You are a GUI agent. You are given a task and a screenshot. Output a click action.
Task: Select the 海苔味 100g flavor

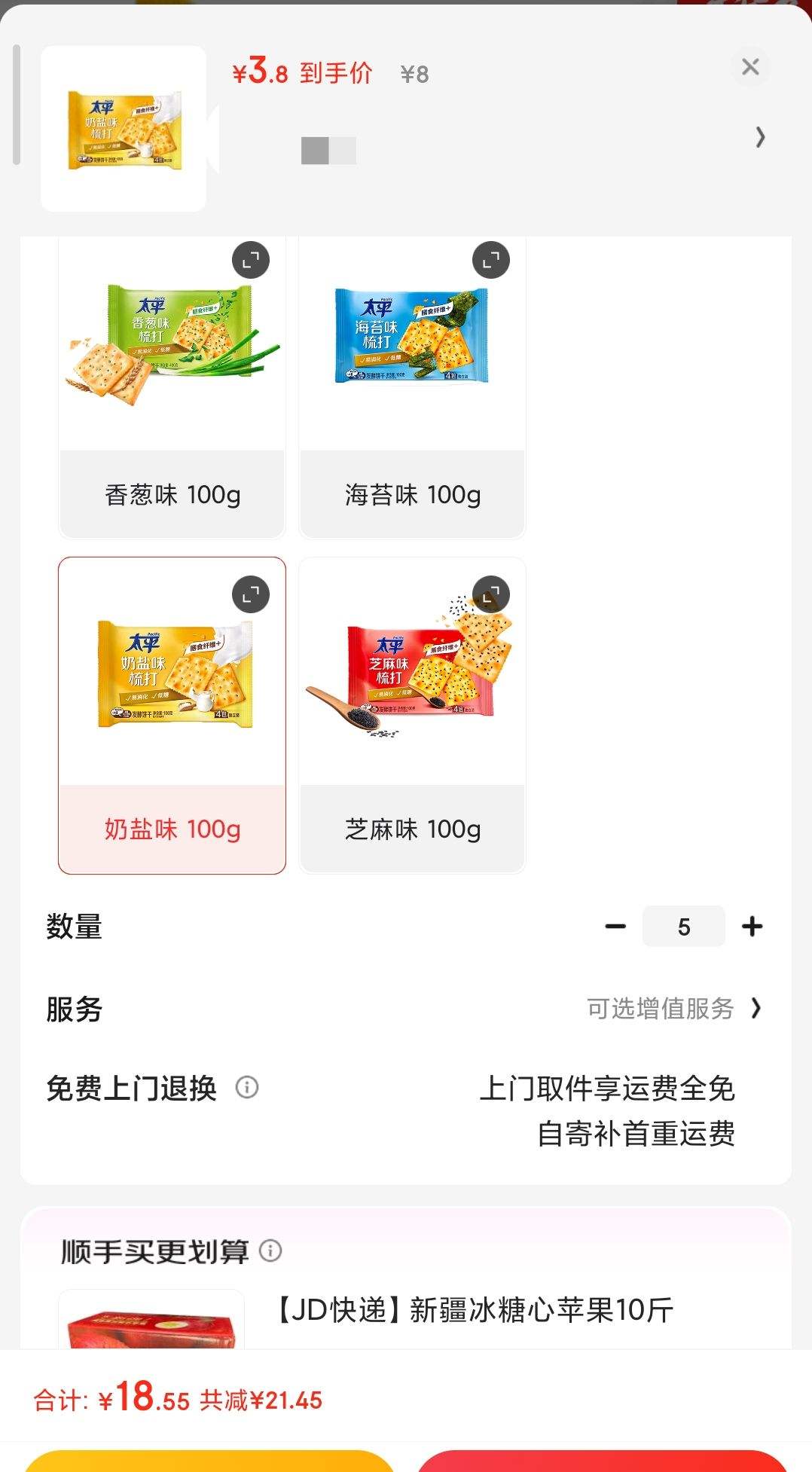pos(412,493)
